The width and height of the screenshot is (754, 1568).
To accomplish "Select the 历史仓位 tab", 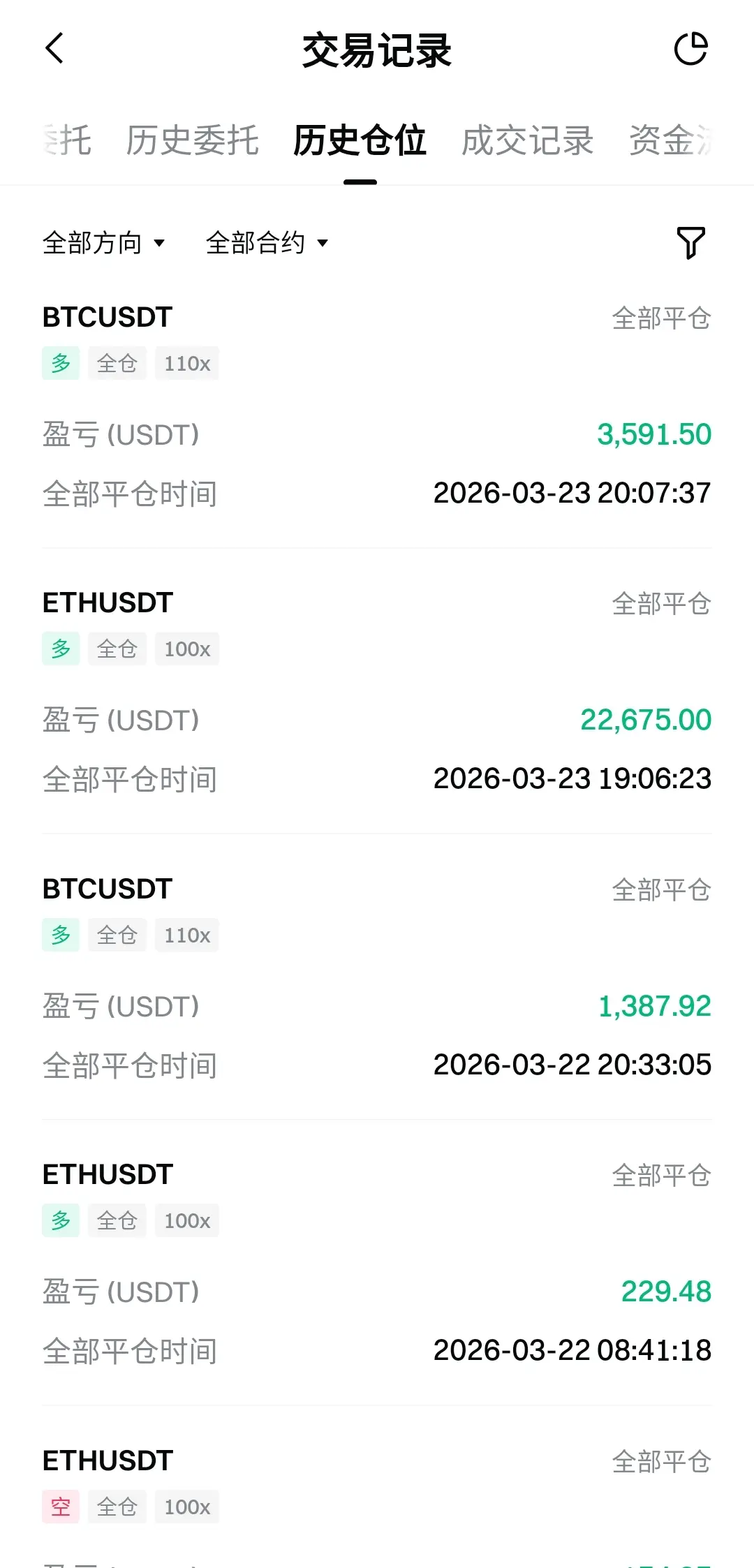I will click(x=360, y=140).
